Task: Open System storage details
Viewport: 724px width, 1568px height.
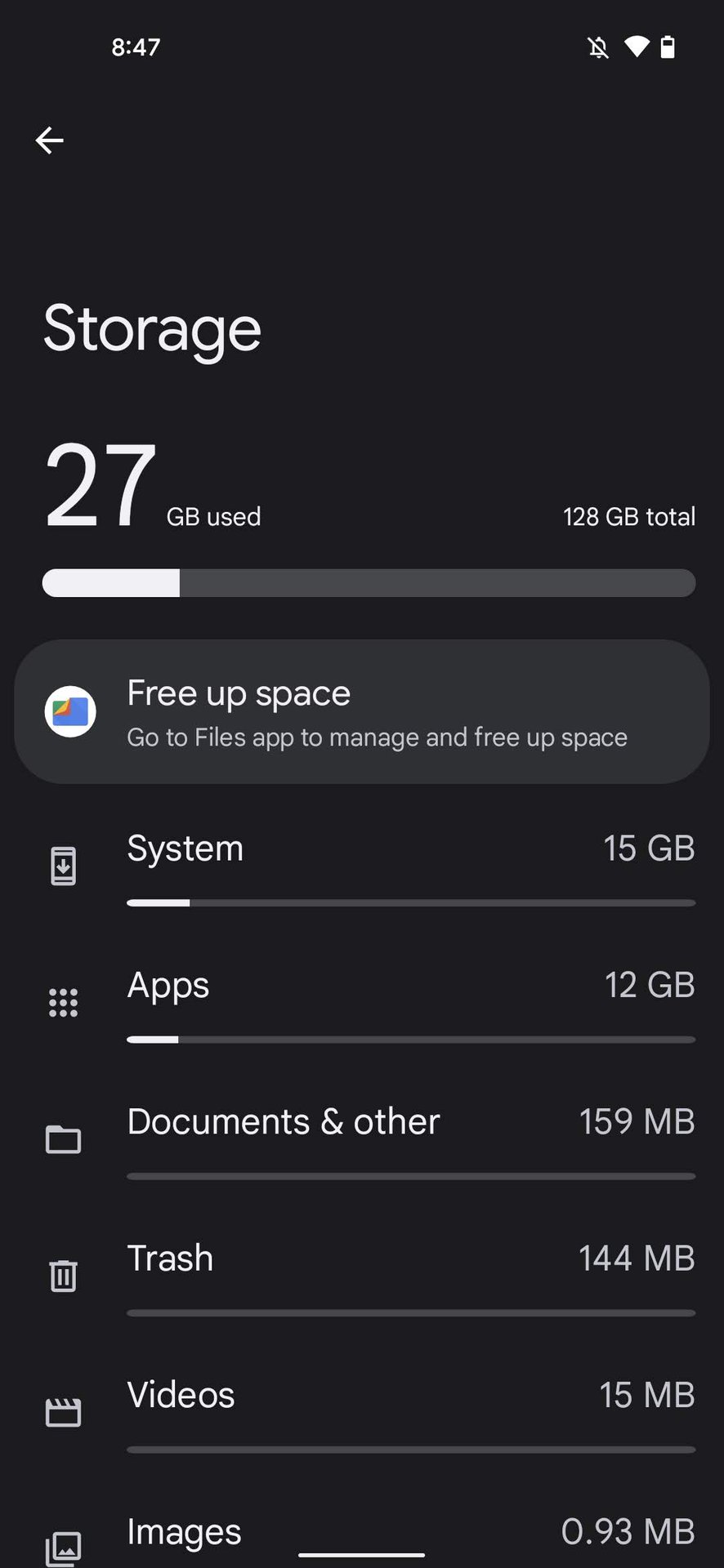Action: pyautogui.click(x=361, y=866)
